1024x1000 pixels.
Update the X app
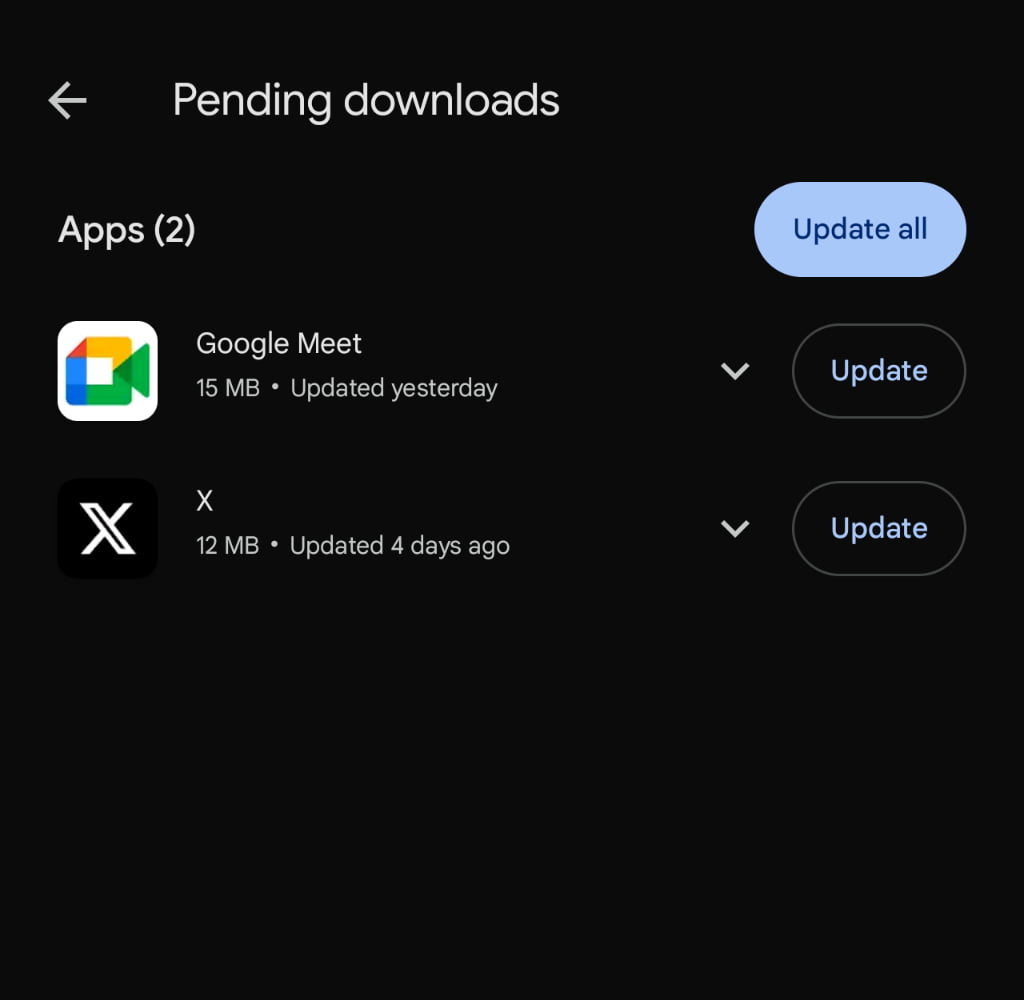878,528
